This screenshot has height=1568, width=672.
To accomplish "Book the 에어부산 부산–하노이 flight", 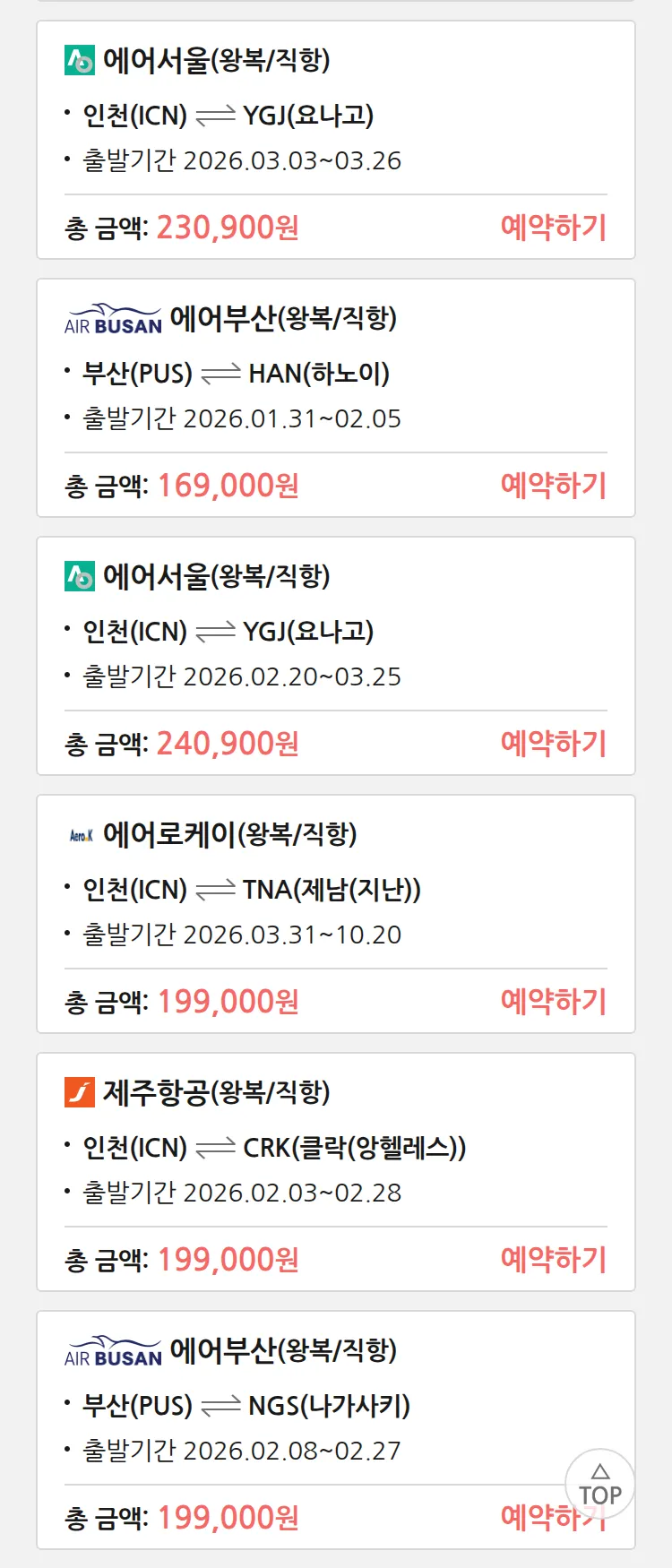I will point(553,486).
